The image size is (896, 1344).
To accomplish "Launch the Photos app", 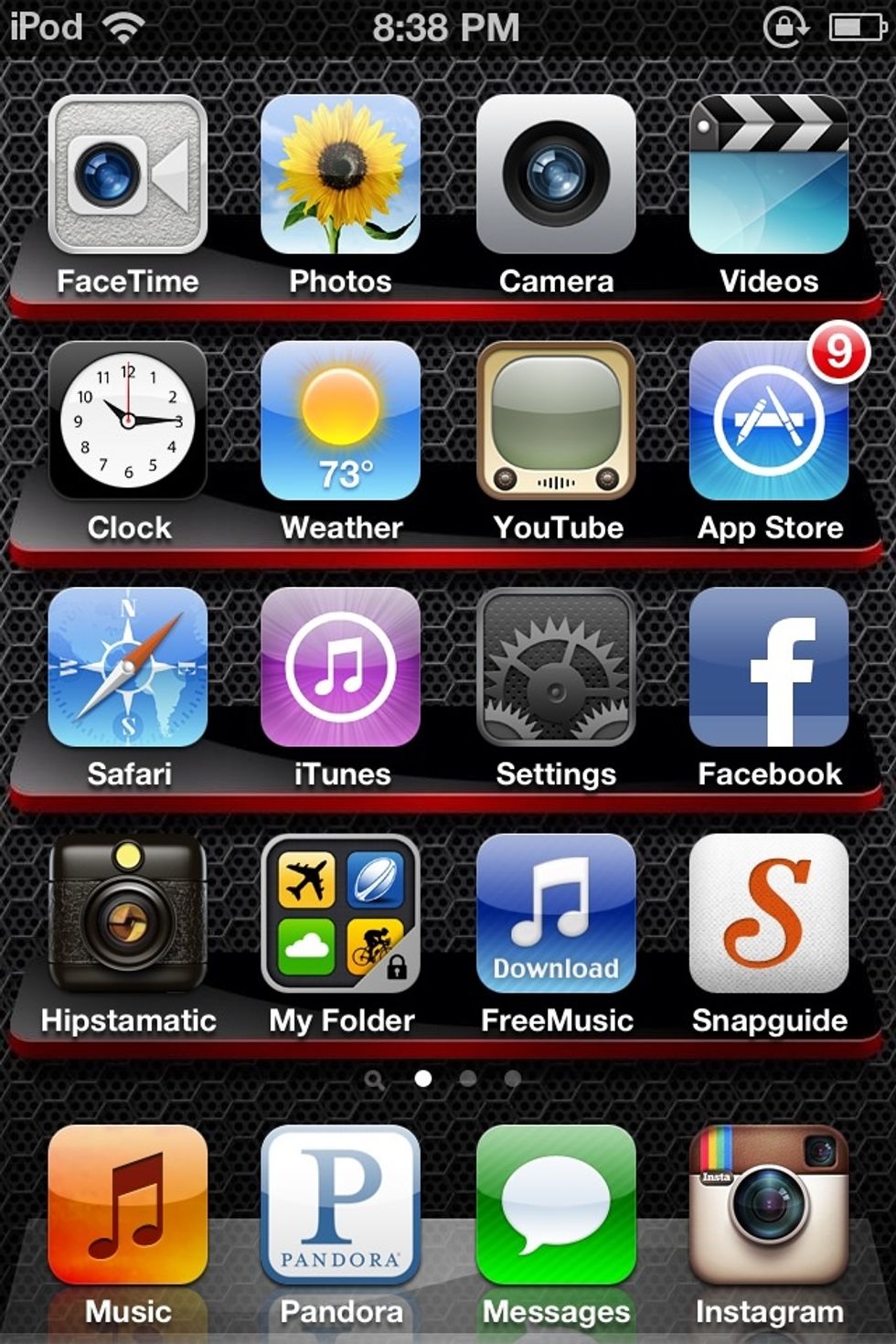I will pyautogui.click(x=340, y=174).
